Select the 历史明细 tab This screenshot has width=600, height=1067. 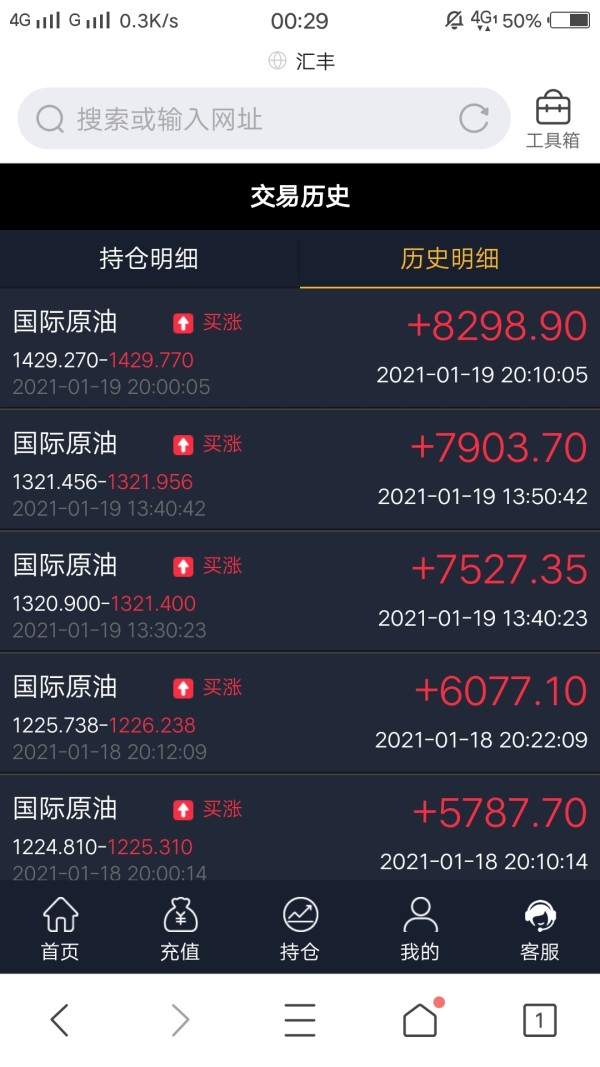point(450,259)
